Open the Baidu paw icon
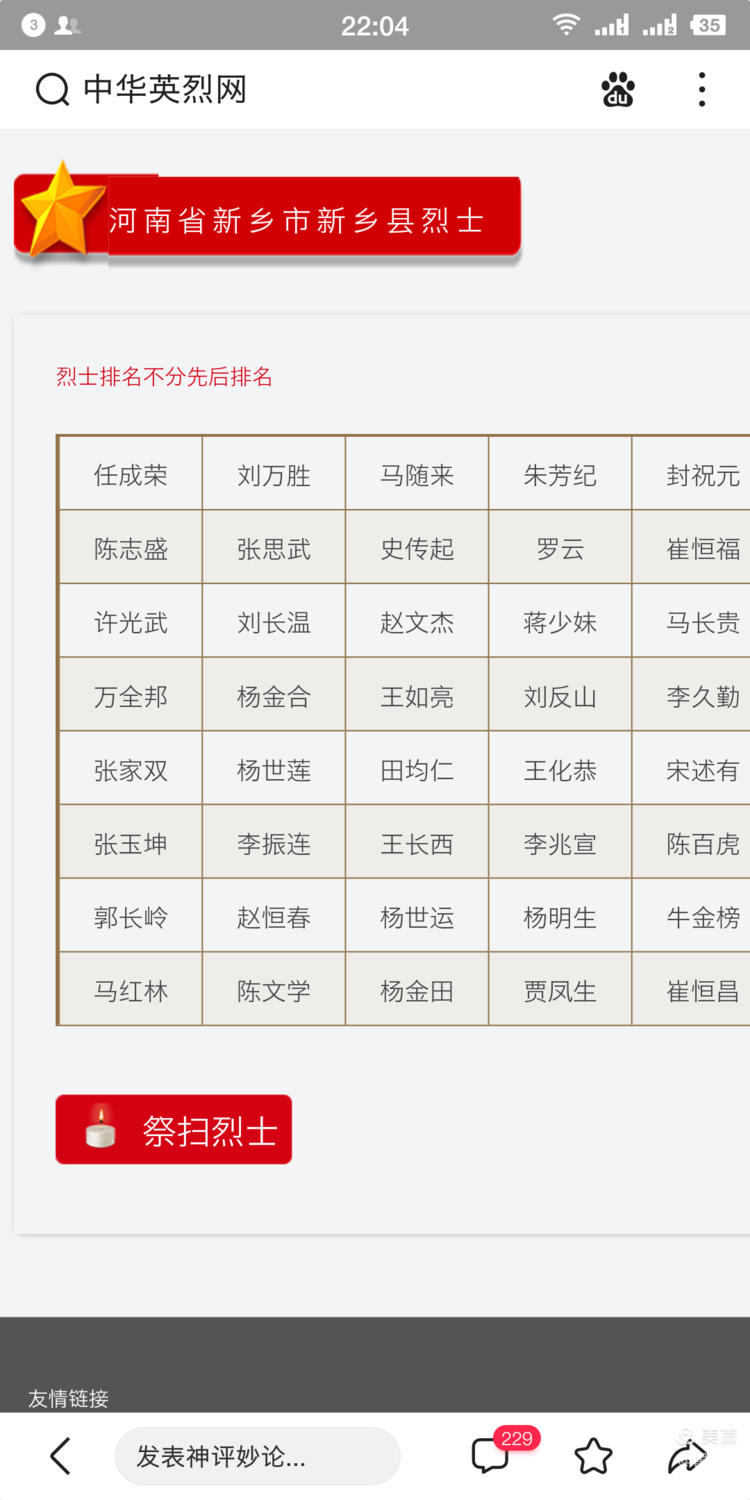This screenshot has height=1500, width=750. coord(618,90)
